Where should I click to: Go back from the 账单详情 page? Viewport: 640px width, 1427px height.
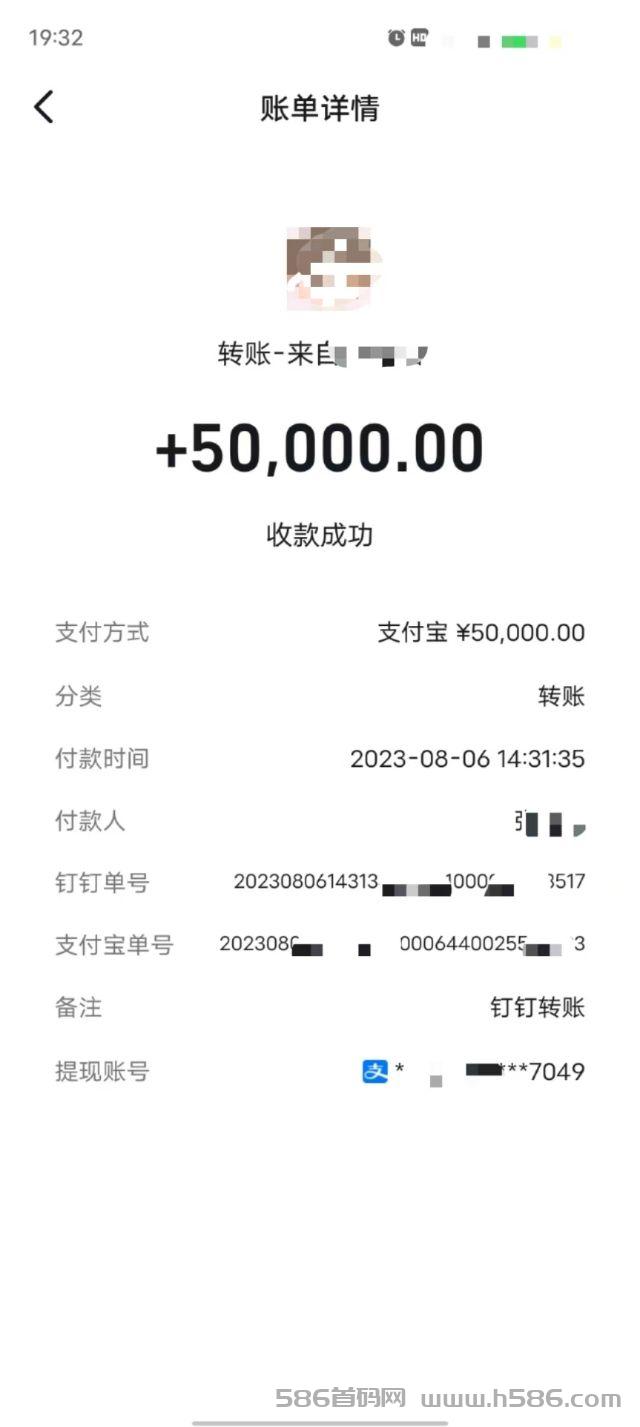43,107
